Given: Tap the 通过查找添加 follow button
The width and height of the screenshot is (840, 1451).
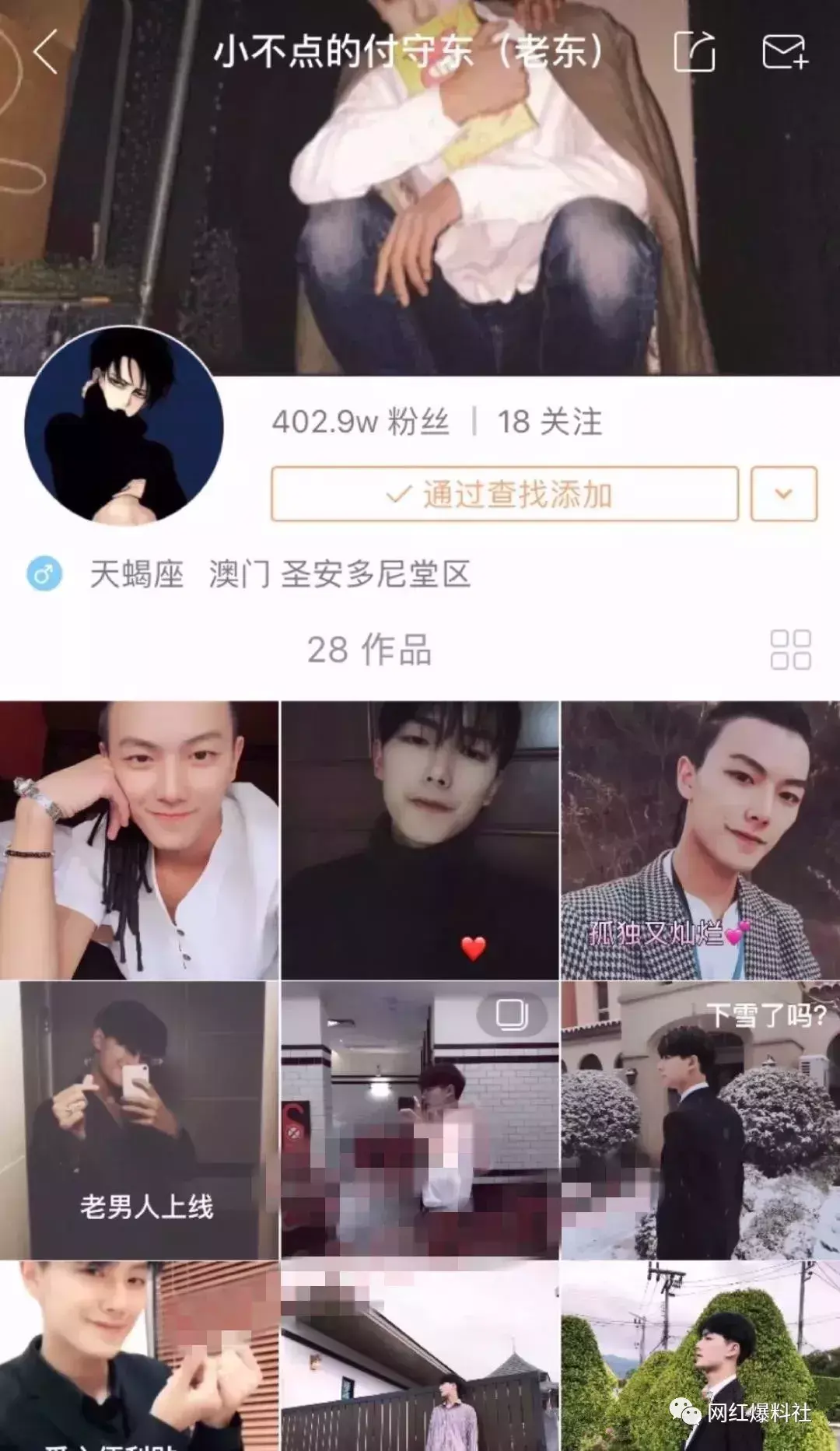Looking at the screenshot, I should pyautogui.click(x=504, y=494).
